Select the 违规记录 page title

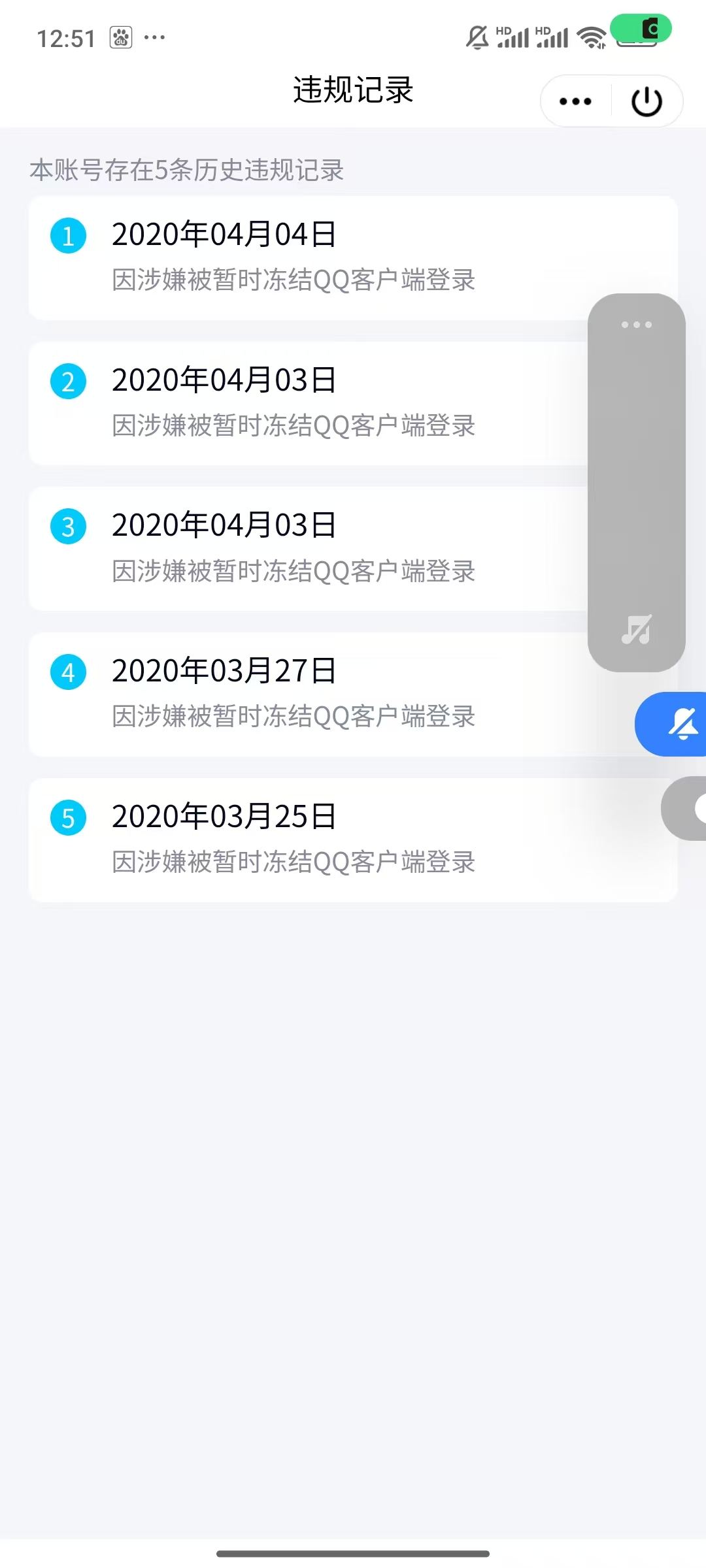tap(353, 91)
